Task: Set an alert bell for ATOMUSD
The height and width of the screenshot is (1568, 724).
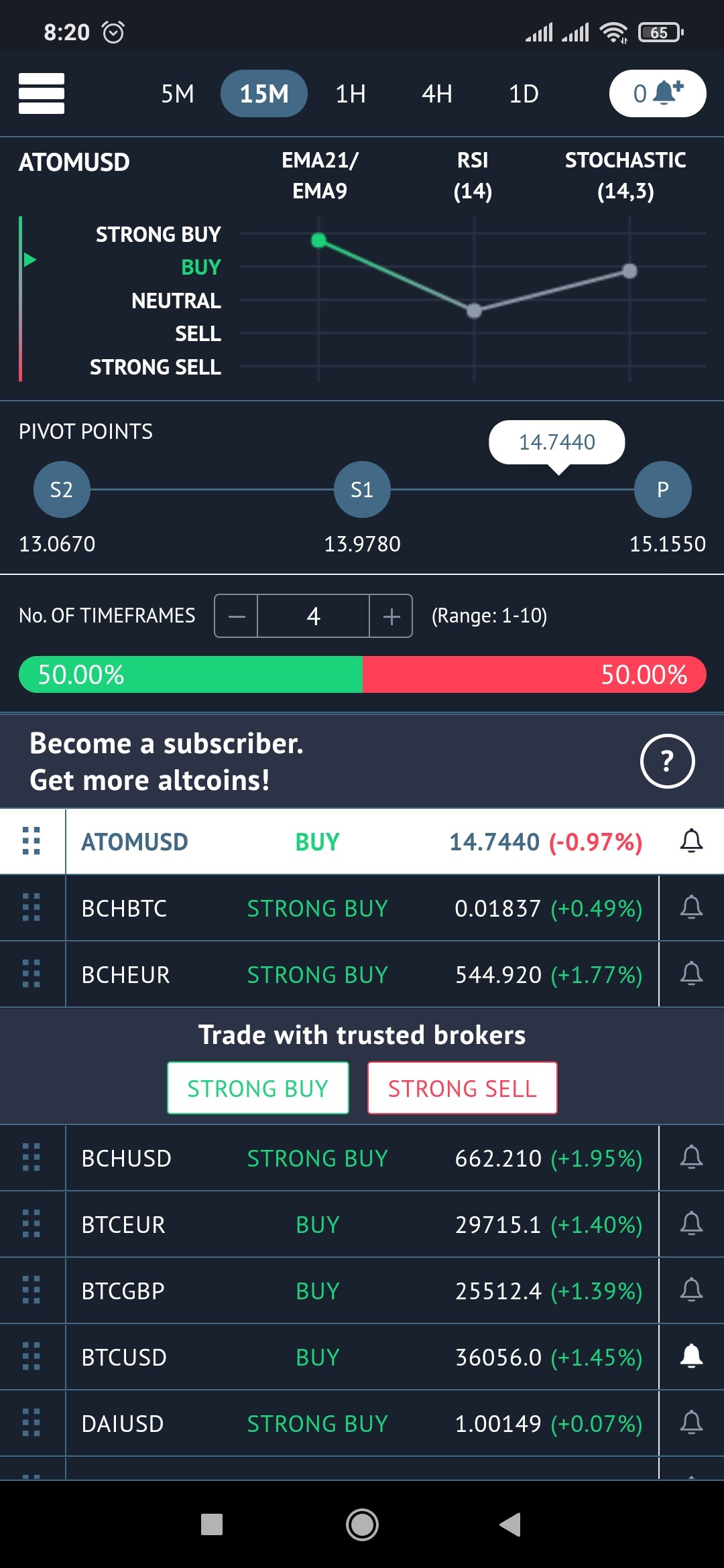Action: [x=691, y=841]
